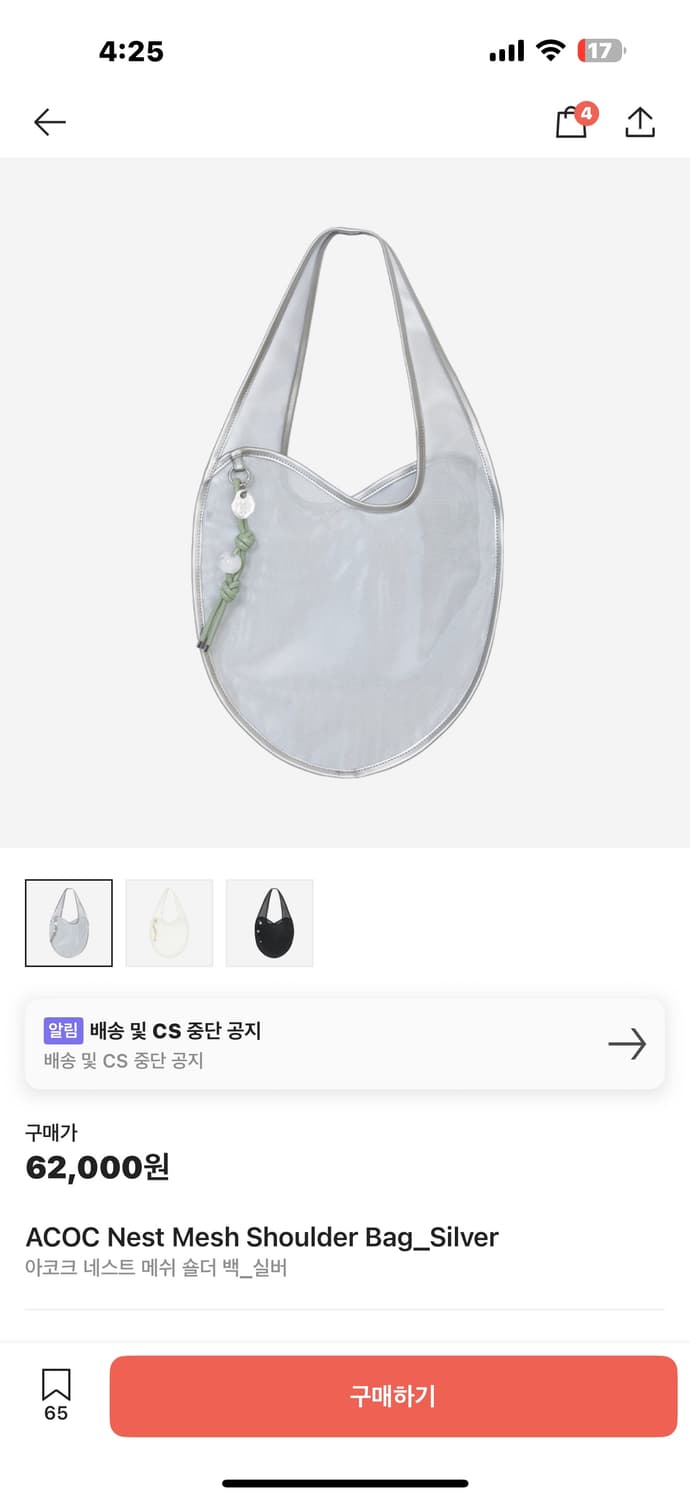690x1500 pixels.
Task: Open the main product image of the bag
Action: [x=345, y=503]
